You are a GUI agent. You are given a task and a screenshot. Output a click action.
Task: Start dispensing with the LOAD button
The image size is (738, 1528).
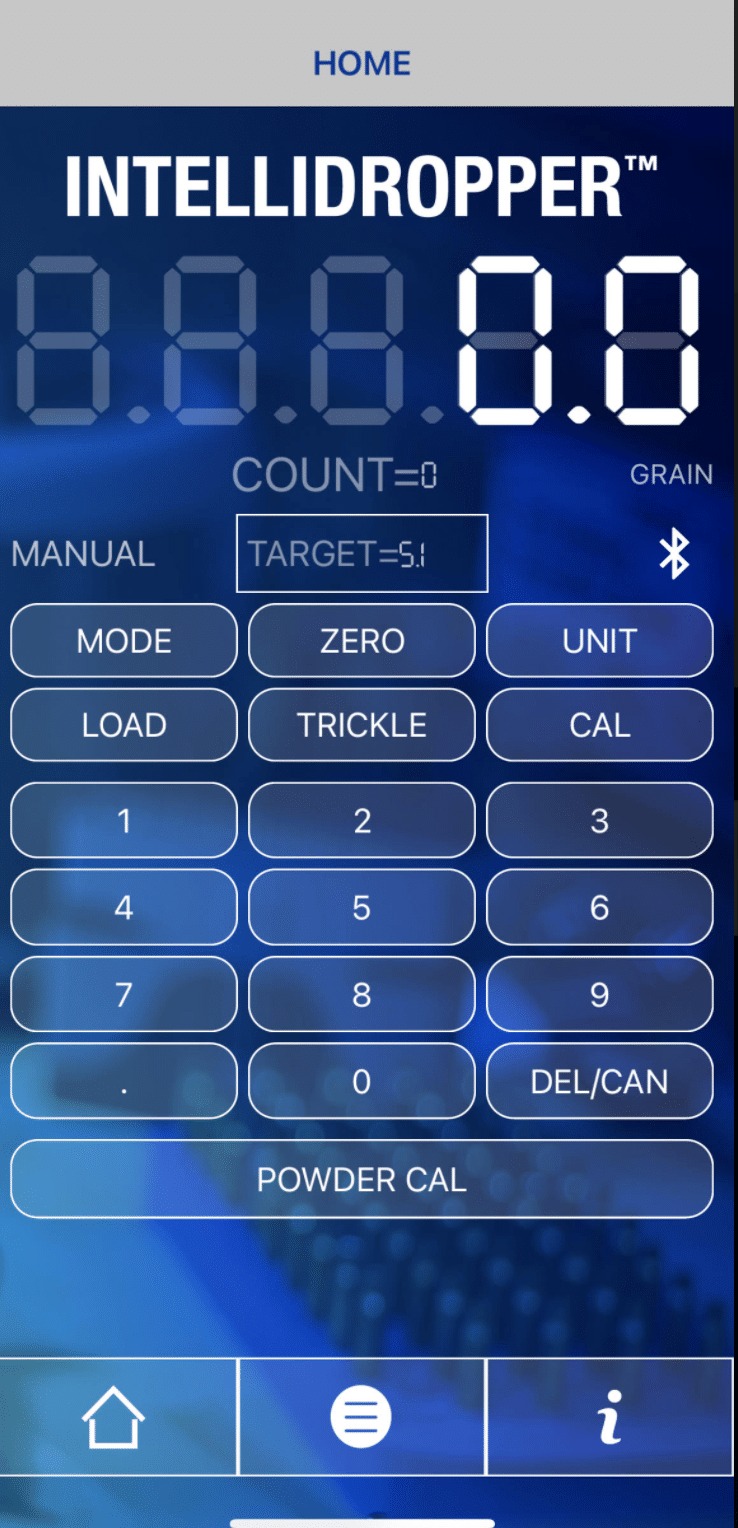(123, 725)
